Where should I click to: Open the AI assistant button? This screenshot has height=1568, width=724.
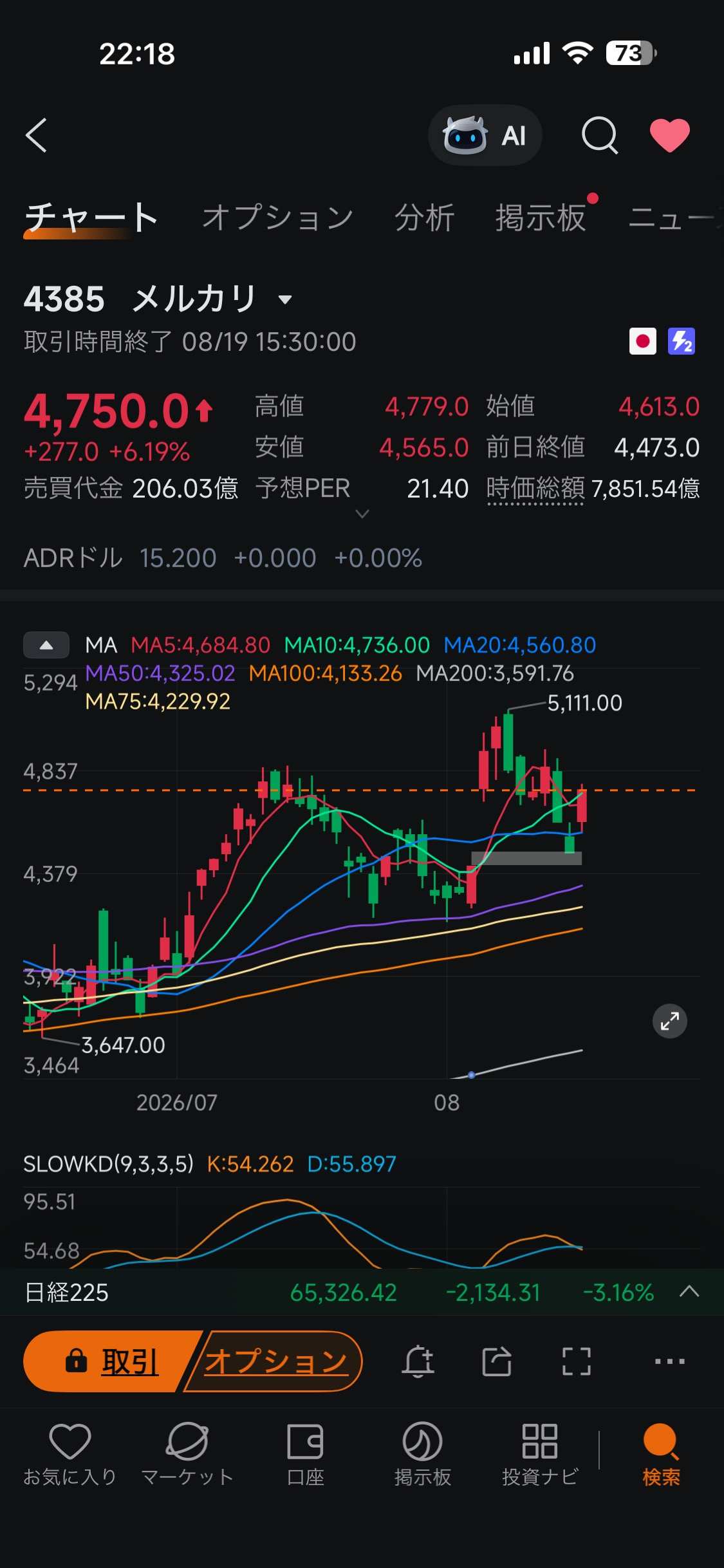pos(485,135)
